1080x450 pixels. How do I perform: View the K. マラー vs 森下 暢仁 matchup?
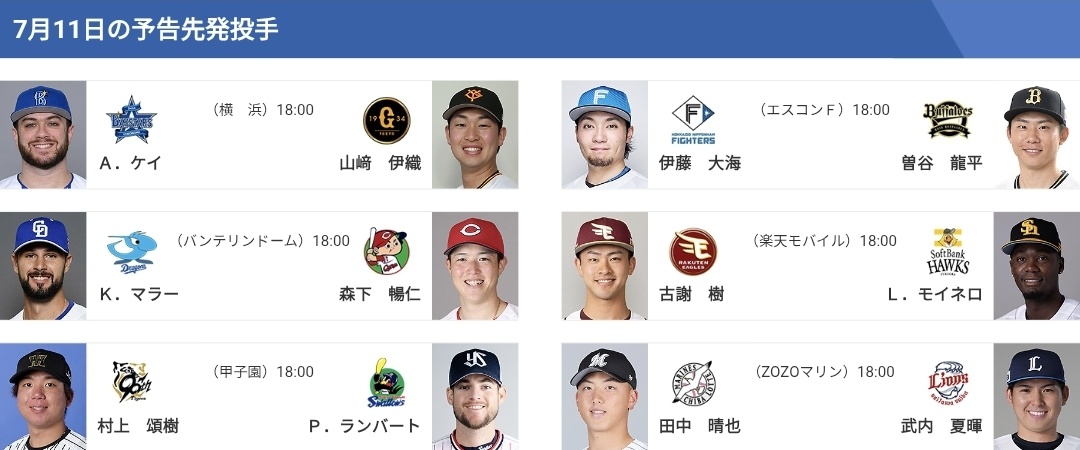point(260,267)
